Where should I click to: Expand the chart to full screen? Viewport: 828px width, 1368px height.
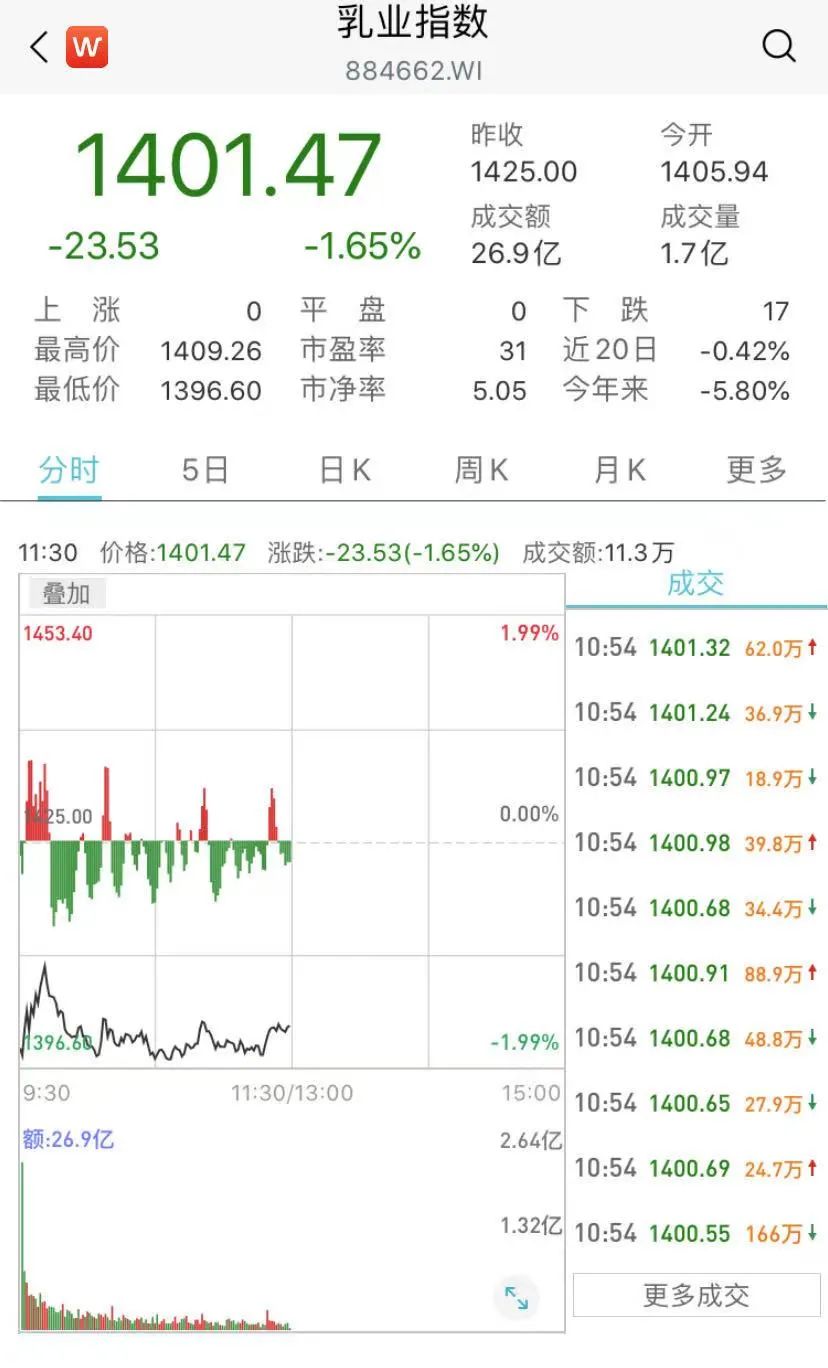517,1298
